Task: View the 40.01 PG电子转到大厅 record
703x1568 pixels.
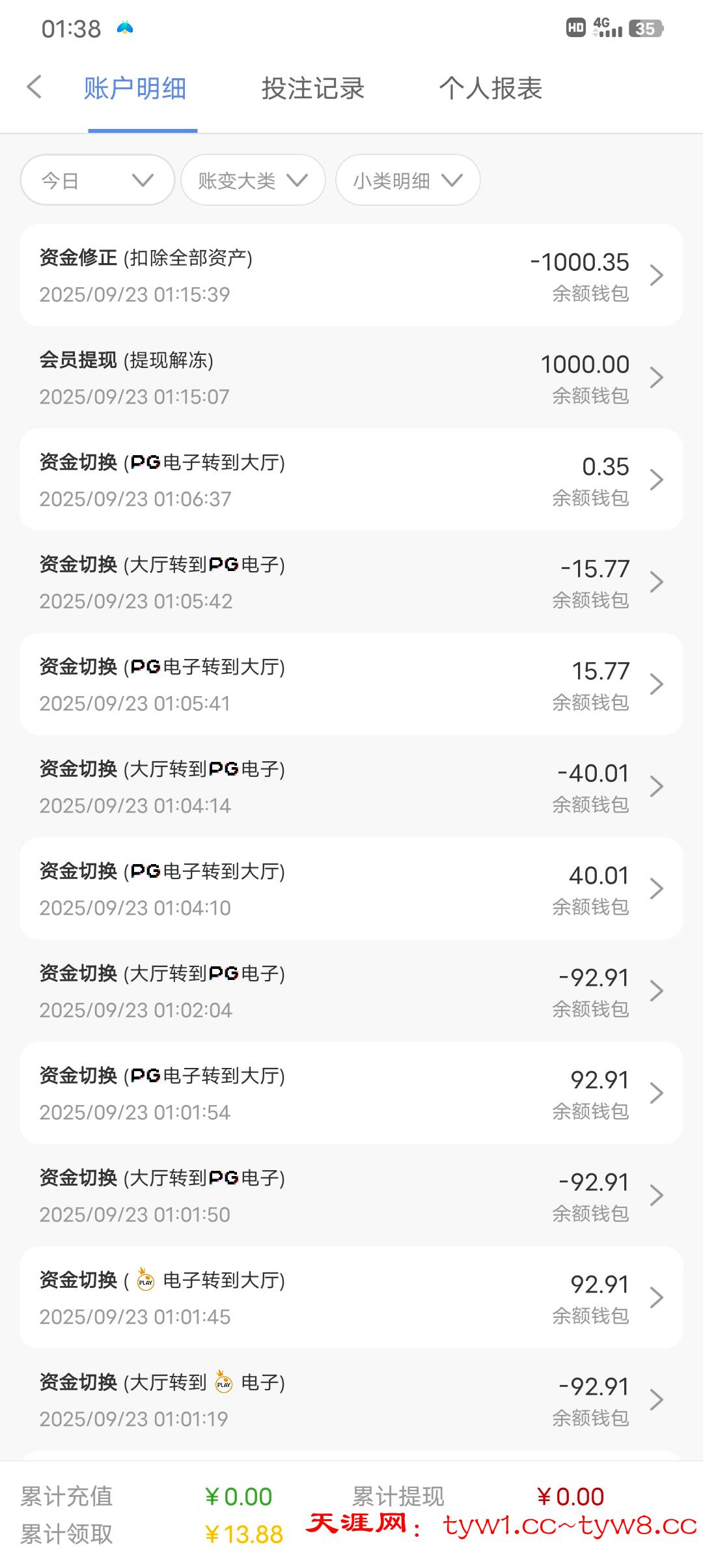Action: click(351, 888)
